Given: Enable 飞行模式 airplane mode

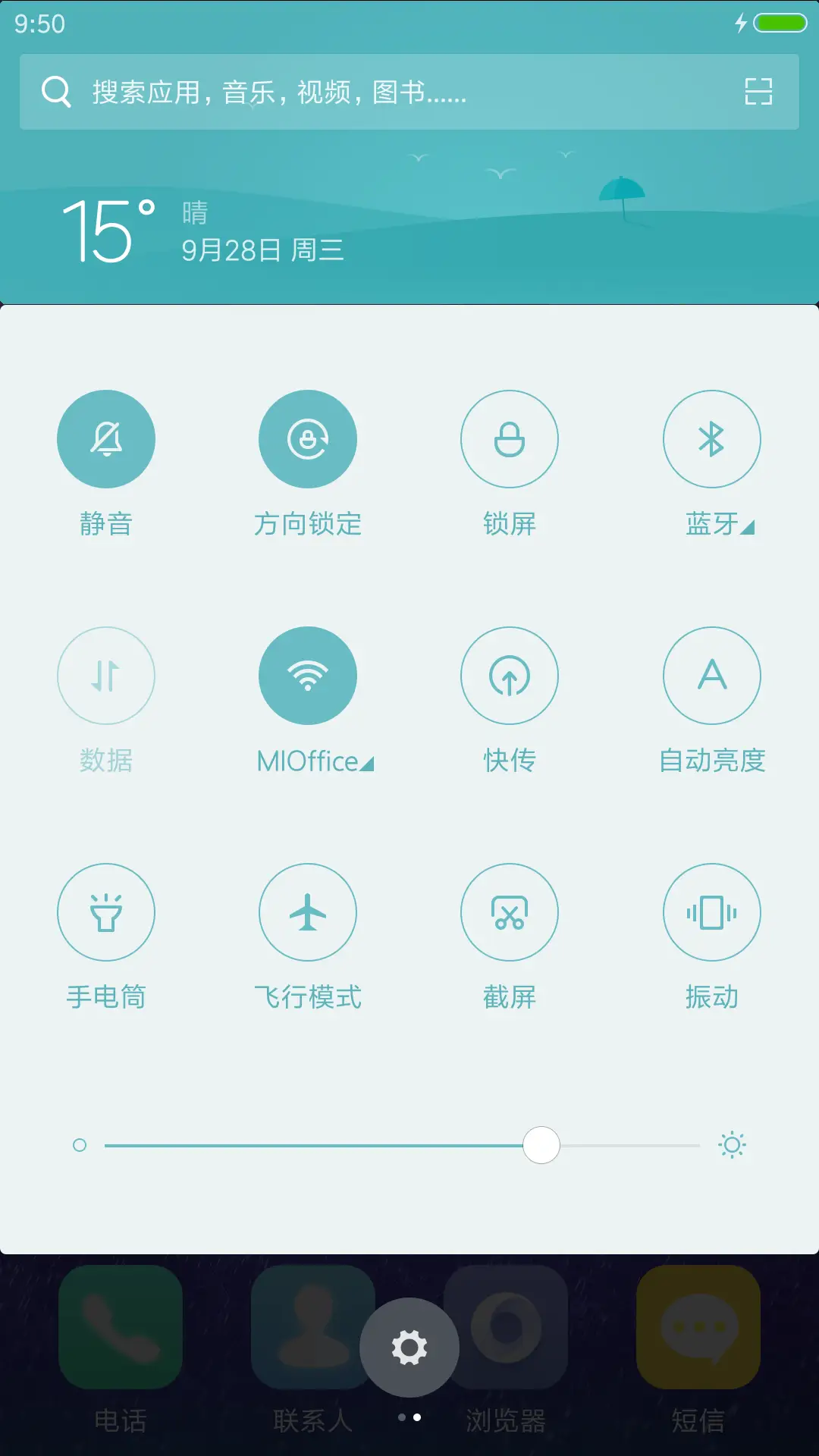Looking at the screenshot, I should tap(307, 912).
